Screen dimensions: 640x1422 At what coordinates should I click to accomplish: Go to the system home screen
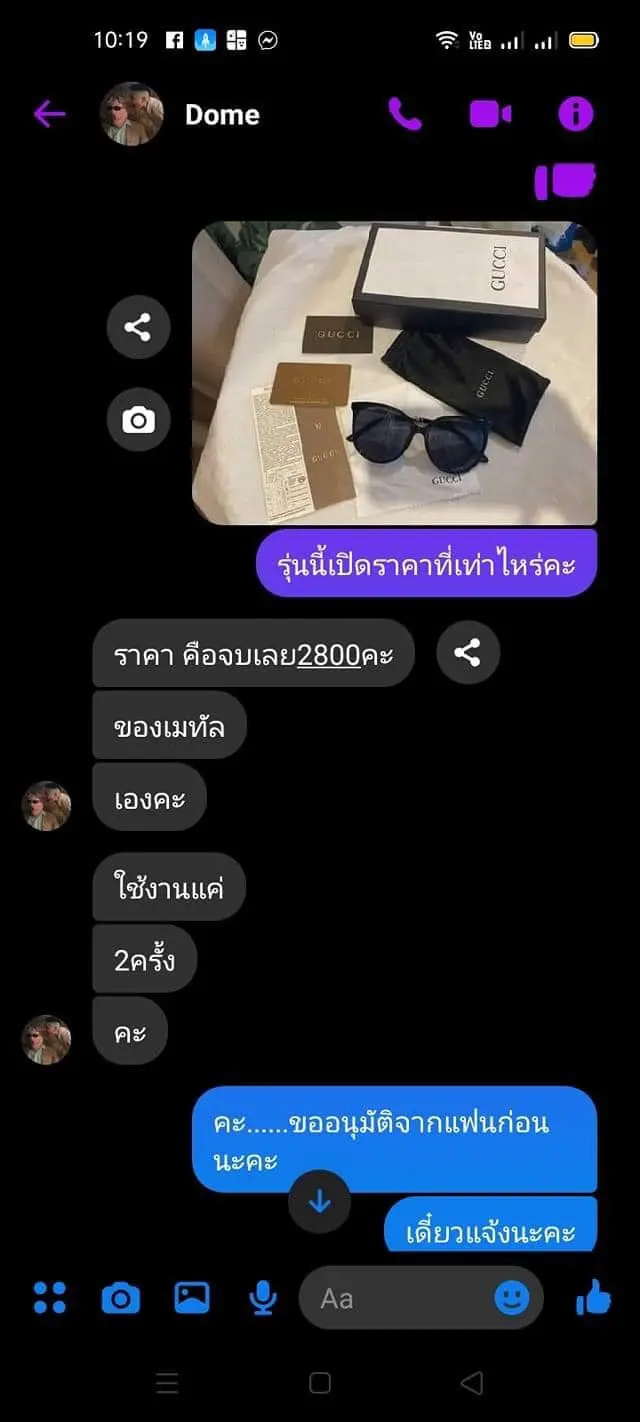(320, 1383)
